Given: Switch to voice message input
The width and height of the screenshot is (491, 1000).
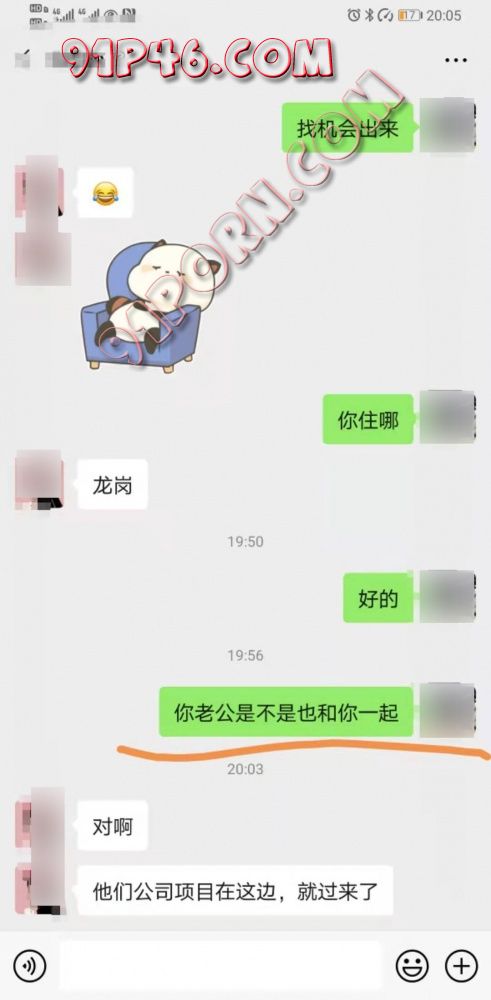Looking at the screenshot, I should coord(29,966).
